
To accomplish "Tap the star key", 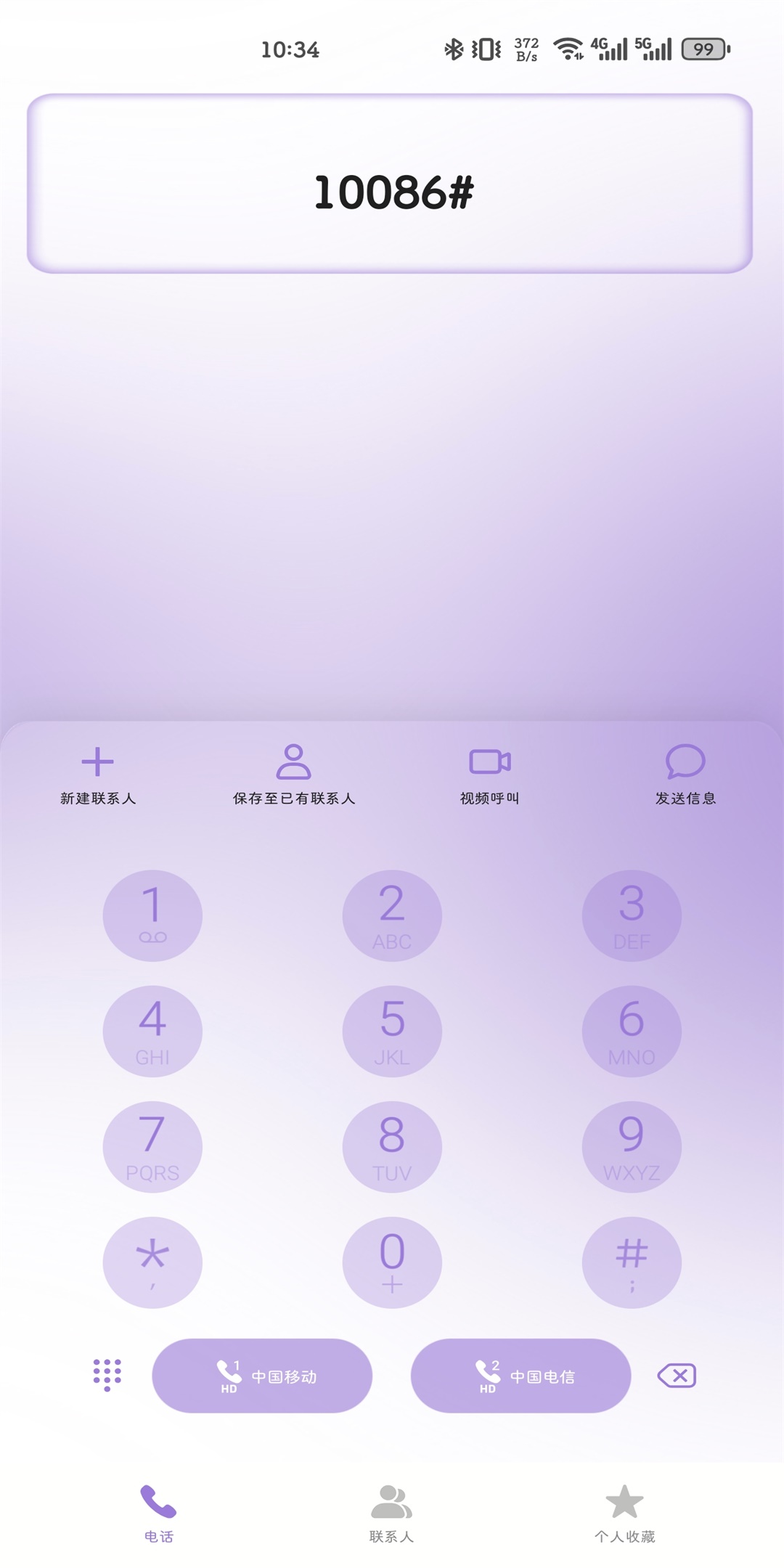I will pyautogui.click(x=152, y=1262).
